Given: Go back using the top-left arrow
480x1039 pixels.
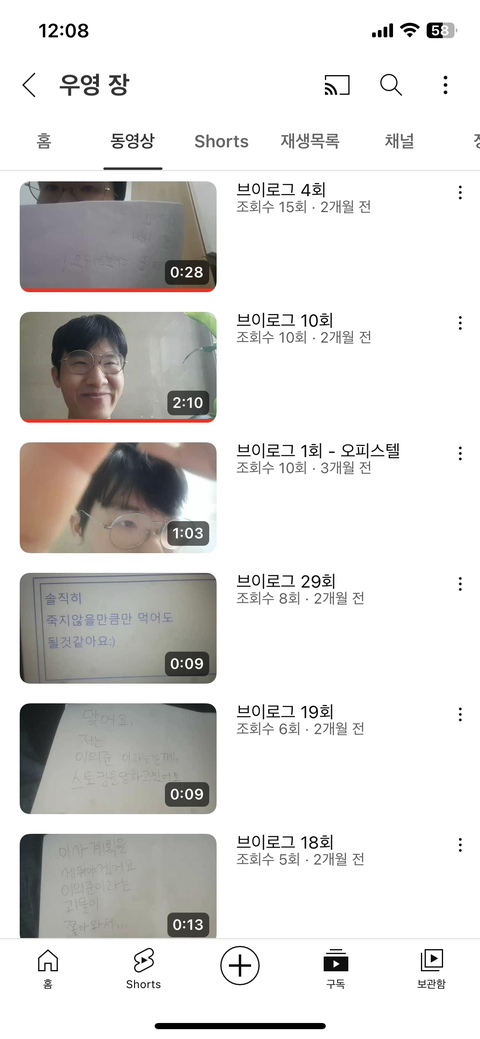Looking at the screenshot, I should click(x=29, y=85).
